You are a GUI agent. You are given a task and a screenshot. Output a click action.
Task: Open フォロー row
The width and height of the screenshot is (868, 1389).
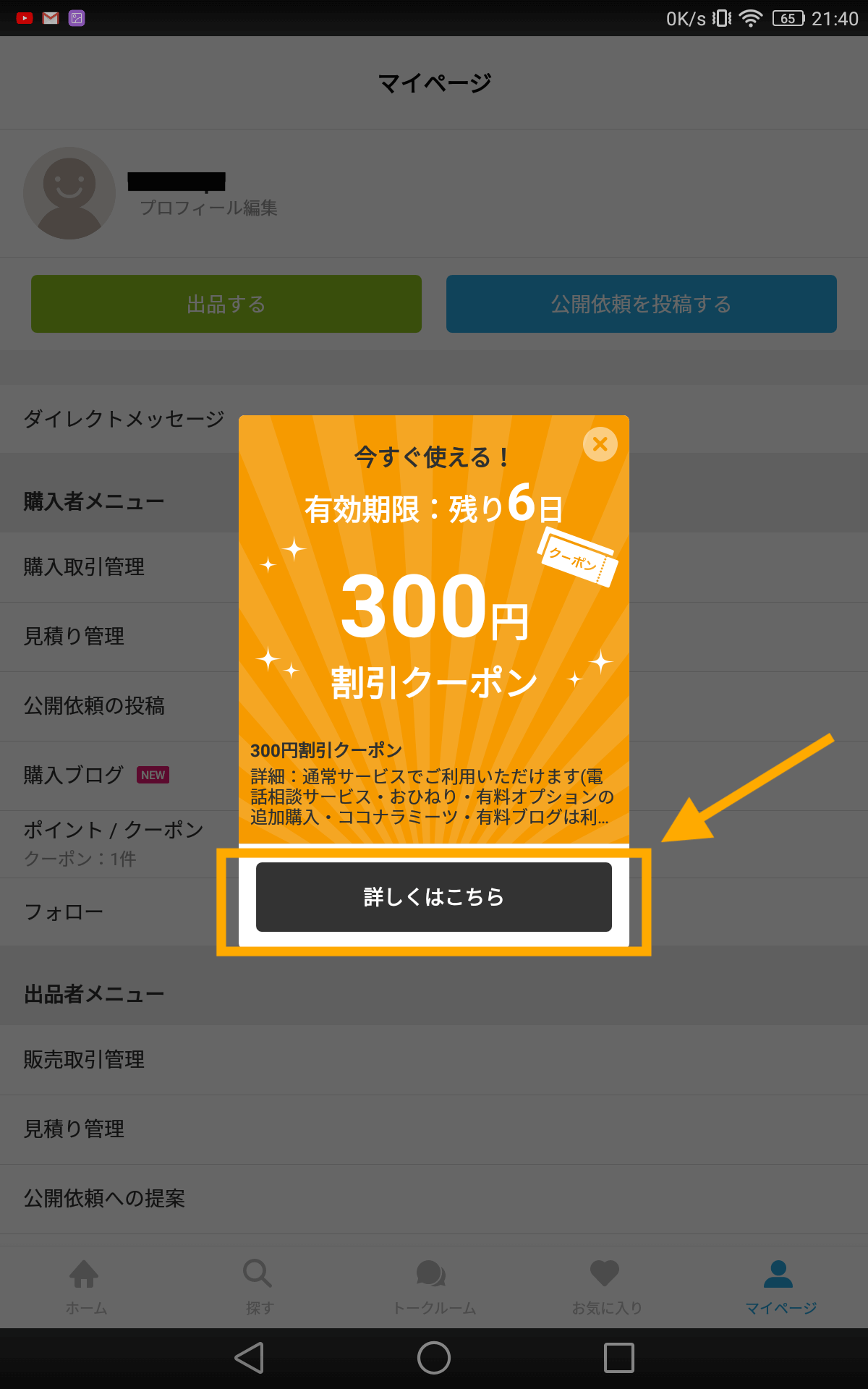click(64, 912)
